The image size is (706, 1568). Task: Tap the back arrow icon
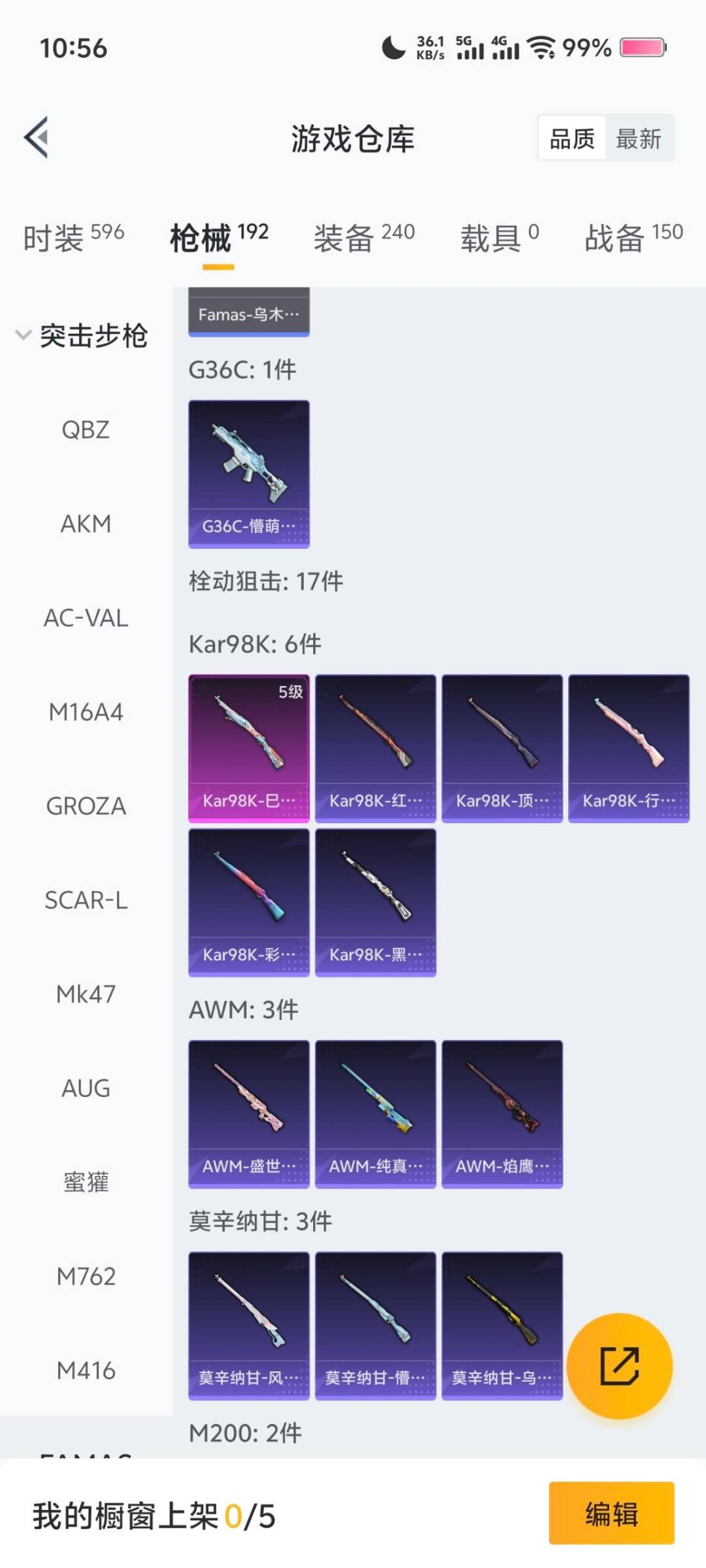point(37,137)
